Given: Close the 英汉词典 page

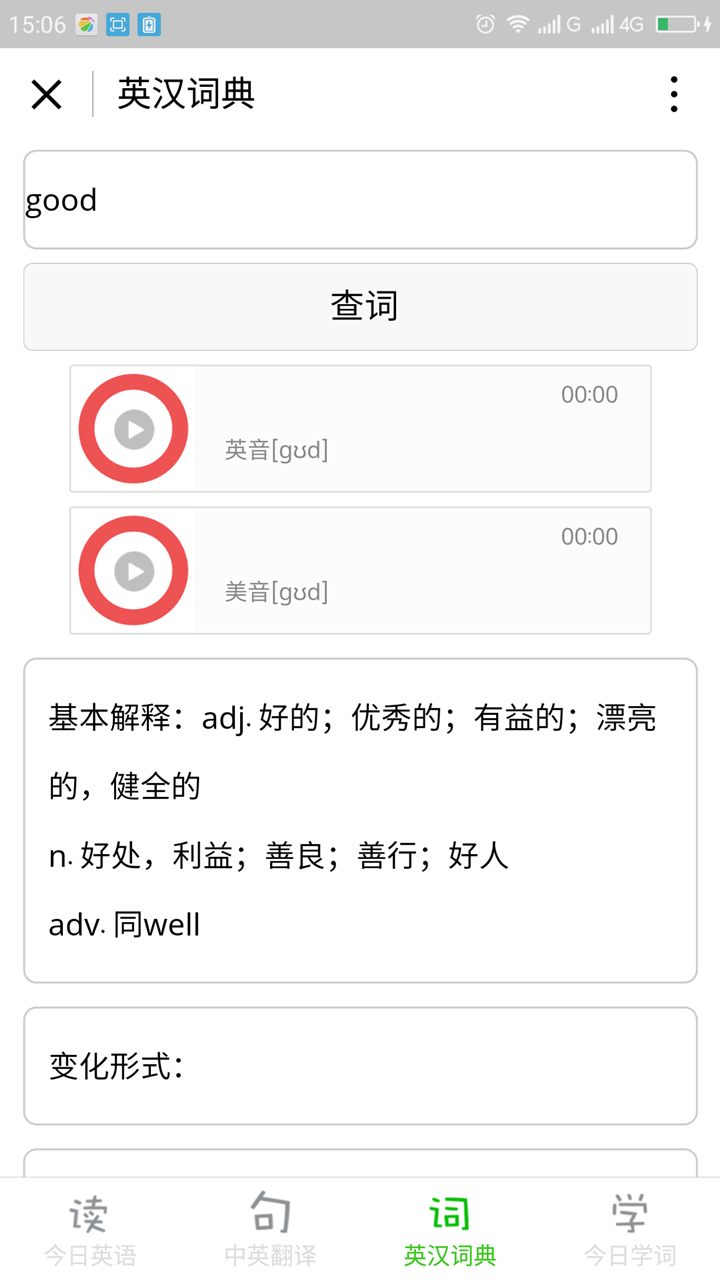Looking at the screenshot, I should [x=47, y=95].
